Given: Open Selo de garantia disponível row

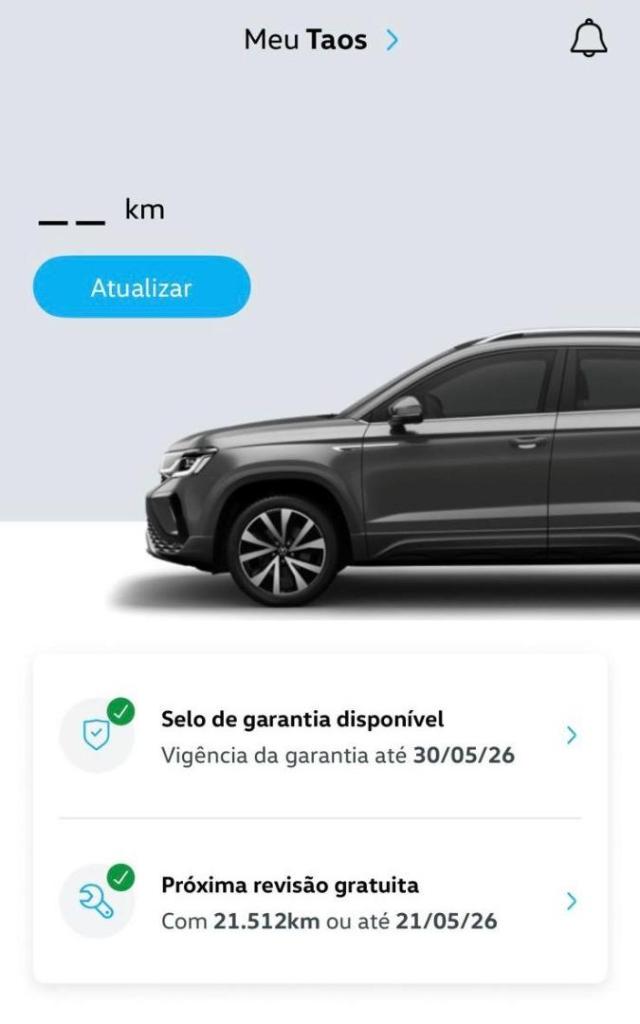Looking at the screenshot, I should [x=320, y=736].
